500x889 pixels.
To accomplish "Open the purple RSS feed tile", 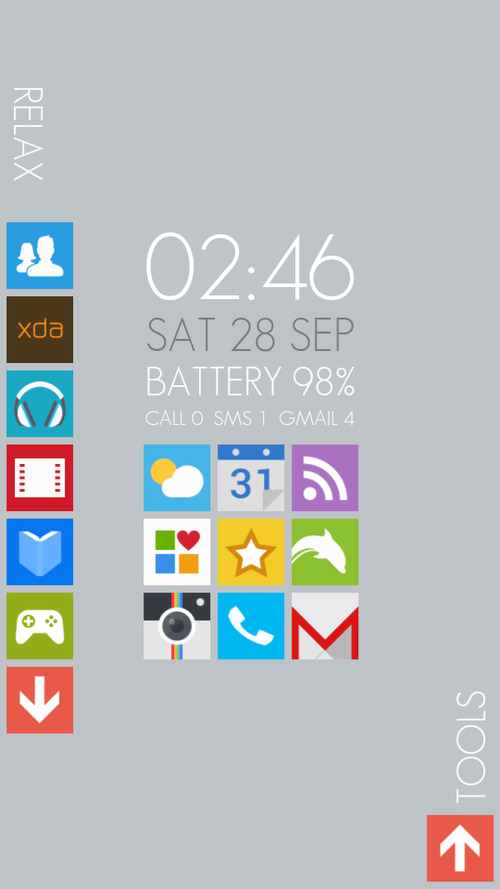I will pos(325,477).
